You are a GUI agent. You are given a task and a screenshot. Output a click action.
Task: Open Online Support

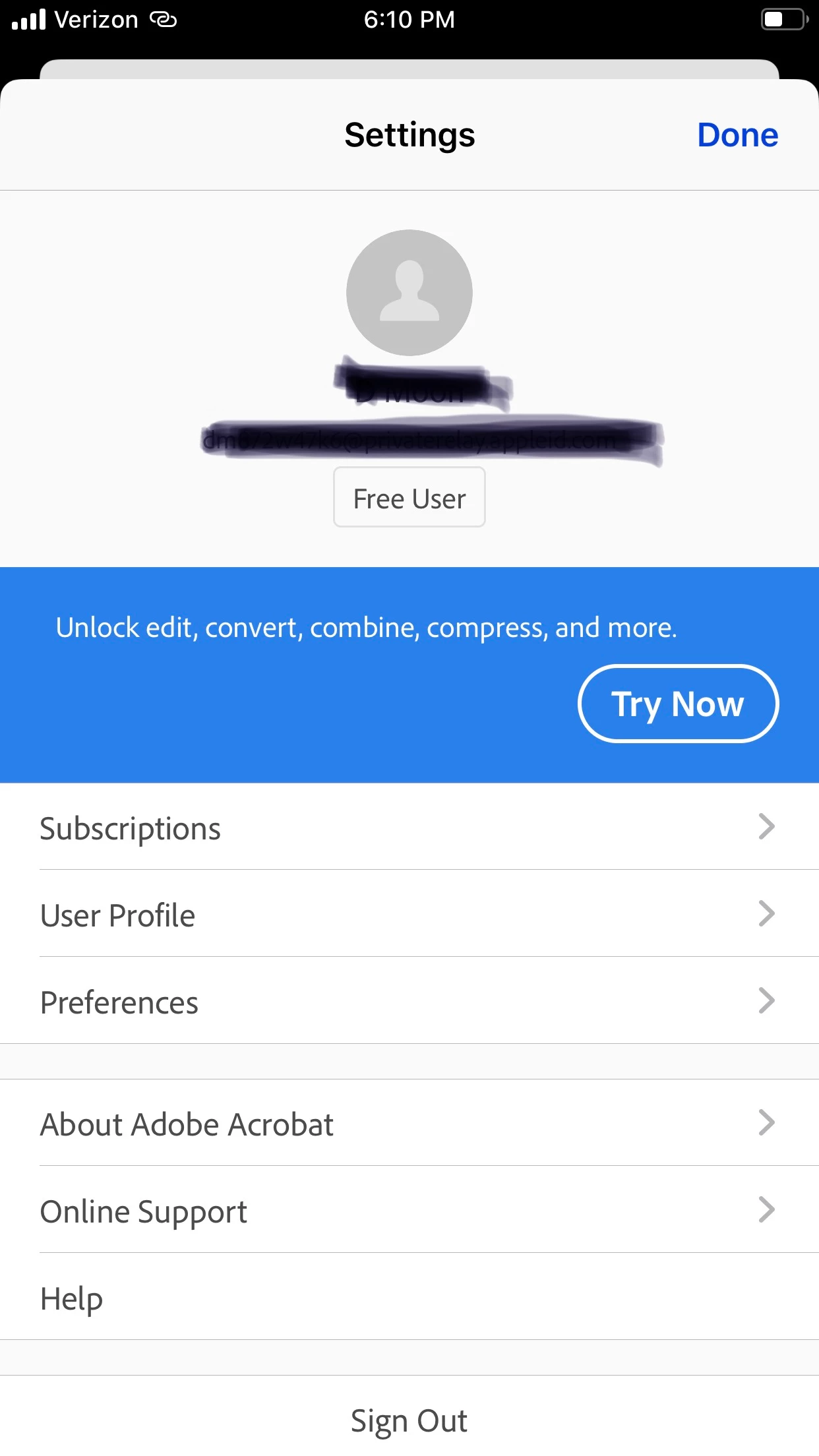(409, 1211)
